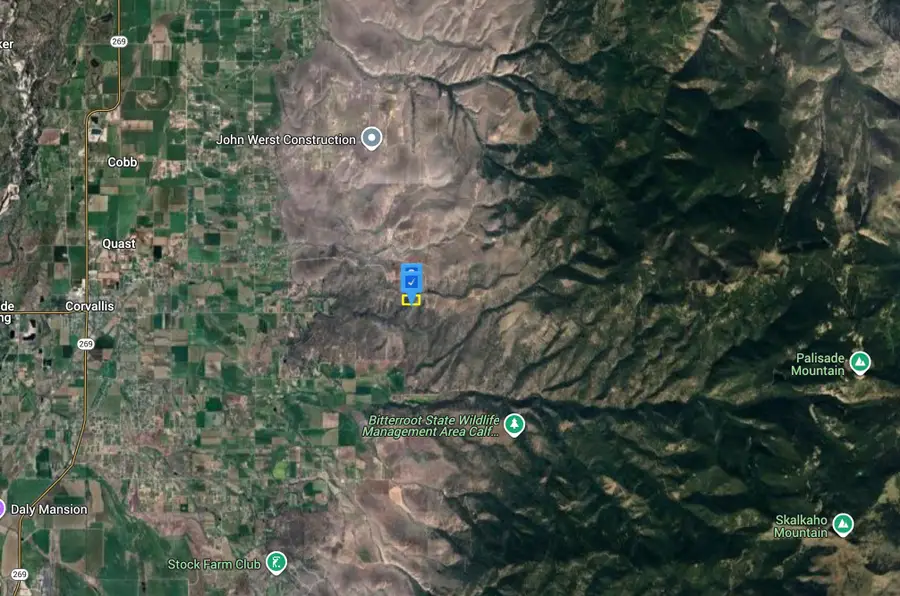
Task: Select the Skalkaho Mountain marker
Action: pyautogui.click(x=843, y=523)
